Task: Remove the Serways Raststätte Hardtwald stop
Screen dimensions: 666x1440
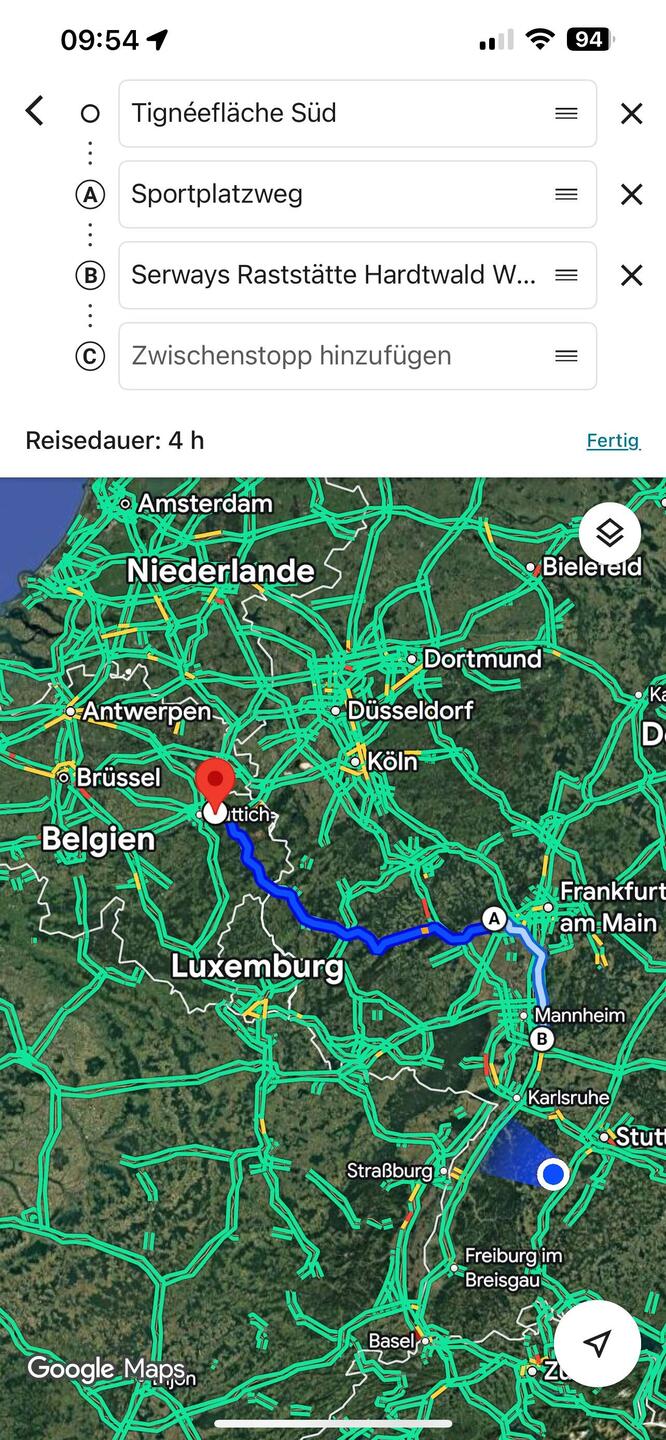Action: point(631,275)
